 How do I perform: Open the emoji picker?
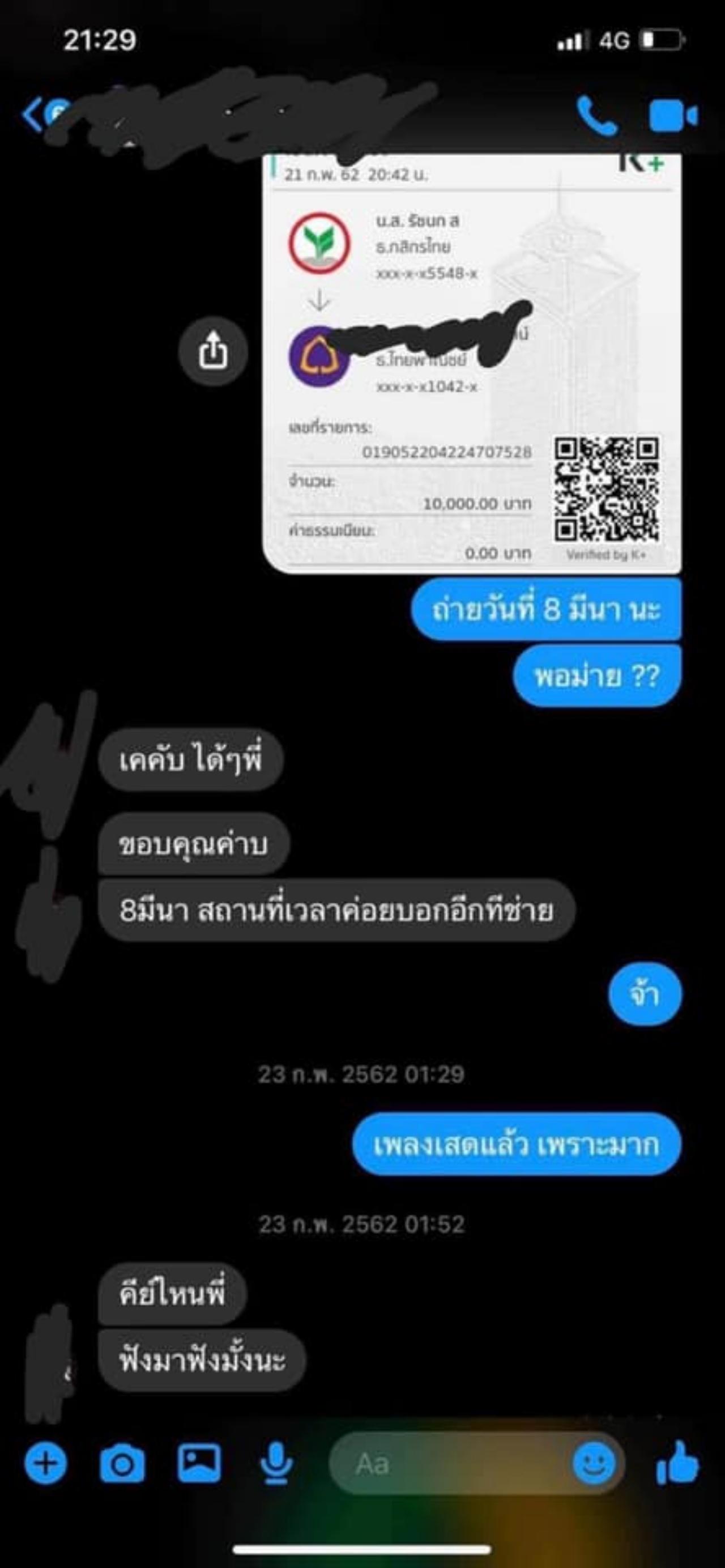(x=594, y=1463)
